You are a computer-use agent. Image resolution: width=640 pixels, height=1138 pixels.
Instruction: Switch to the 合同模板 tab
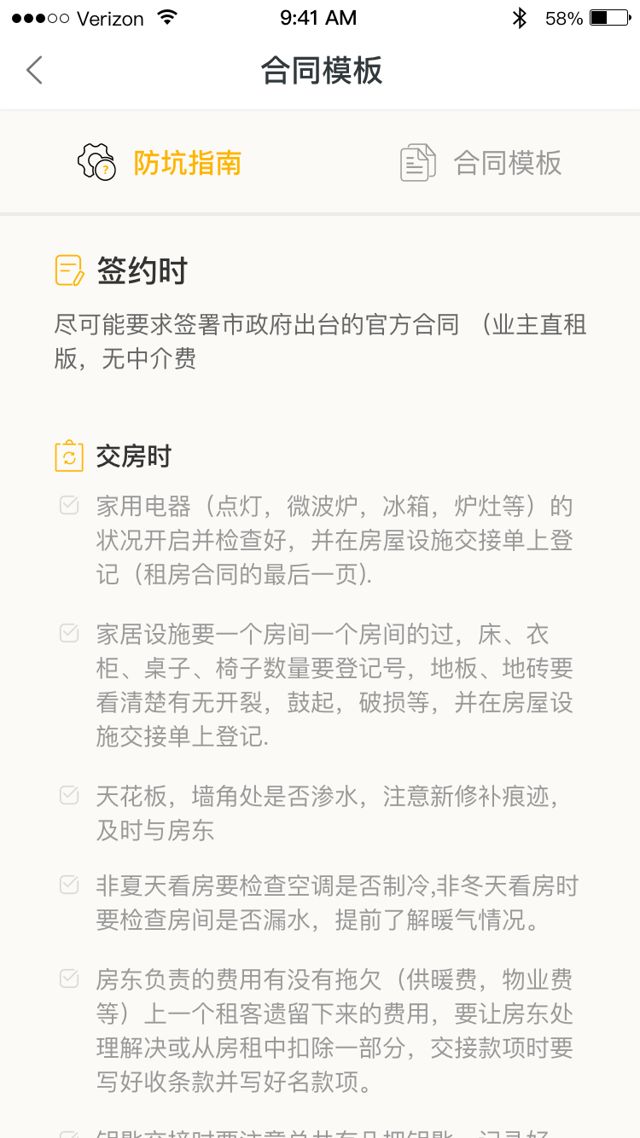[481, 162]
